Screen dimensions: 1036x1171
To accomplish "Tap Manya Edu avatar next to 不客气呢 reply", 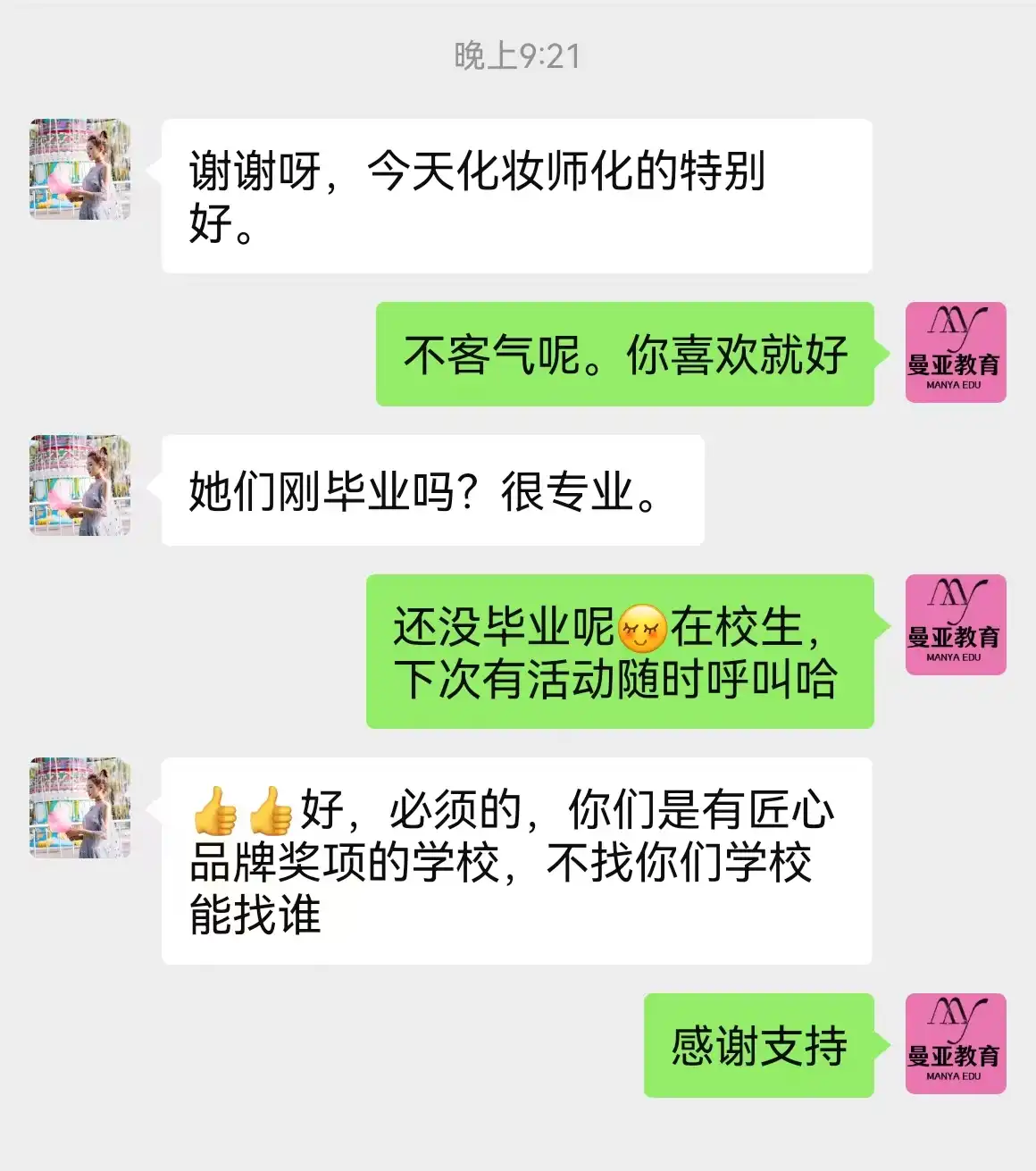I will [956, 353].
